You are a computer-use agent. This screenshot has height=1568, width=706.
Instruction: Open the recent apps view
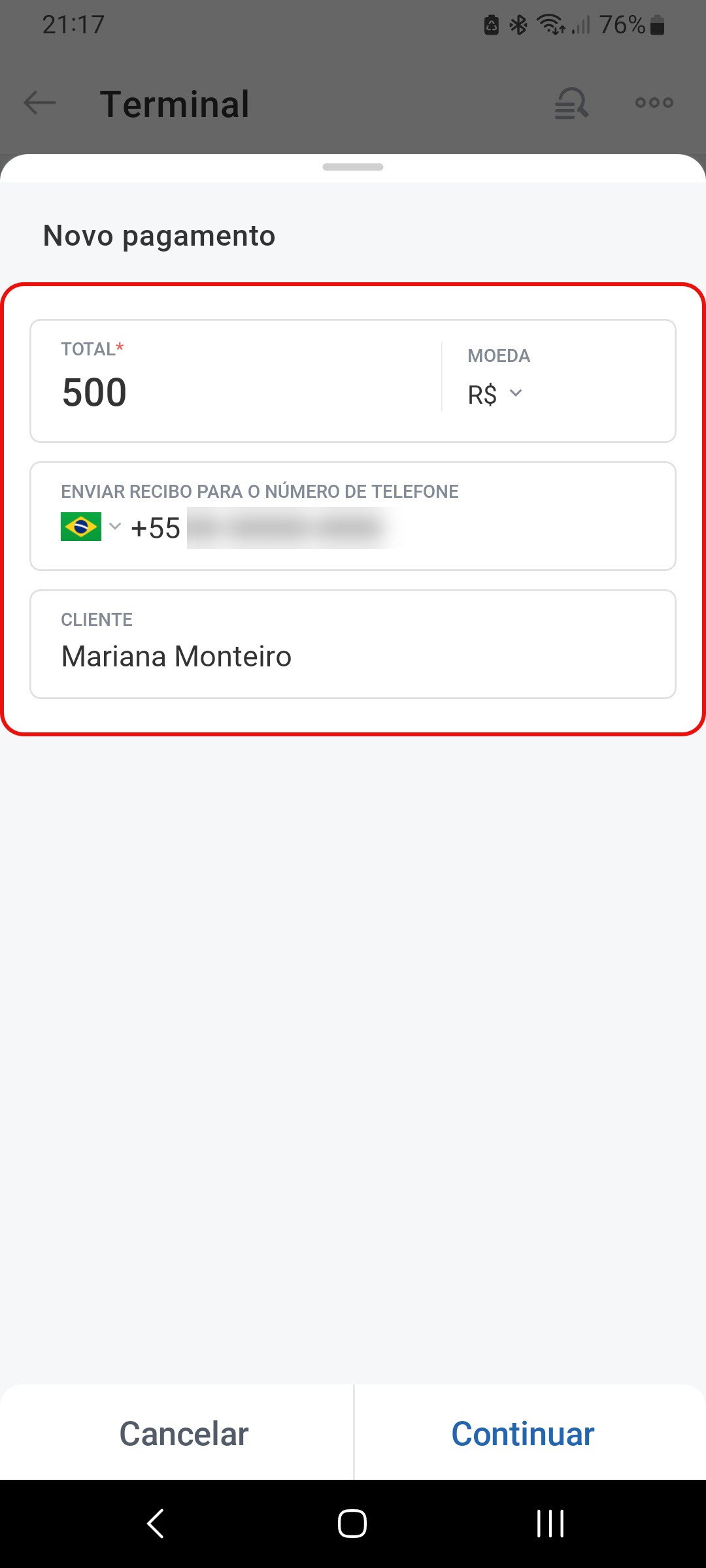pyautogui.click(x=550, y=1524)
